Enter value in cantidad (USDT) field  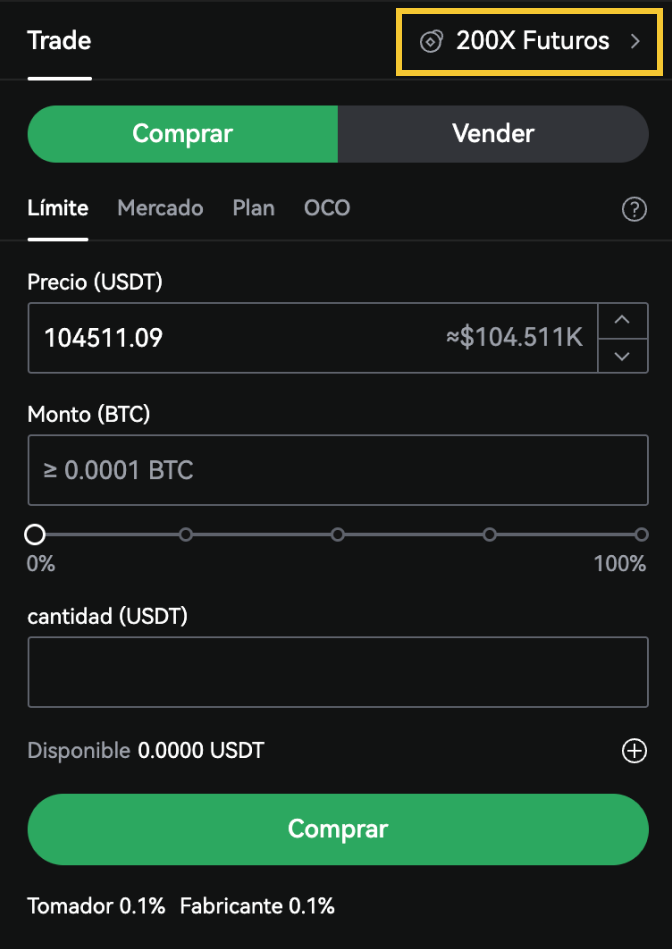tap(338, 672)
